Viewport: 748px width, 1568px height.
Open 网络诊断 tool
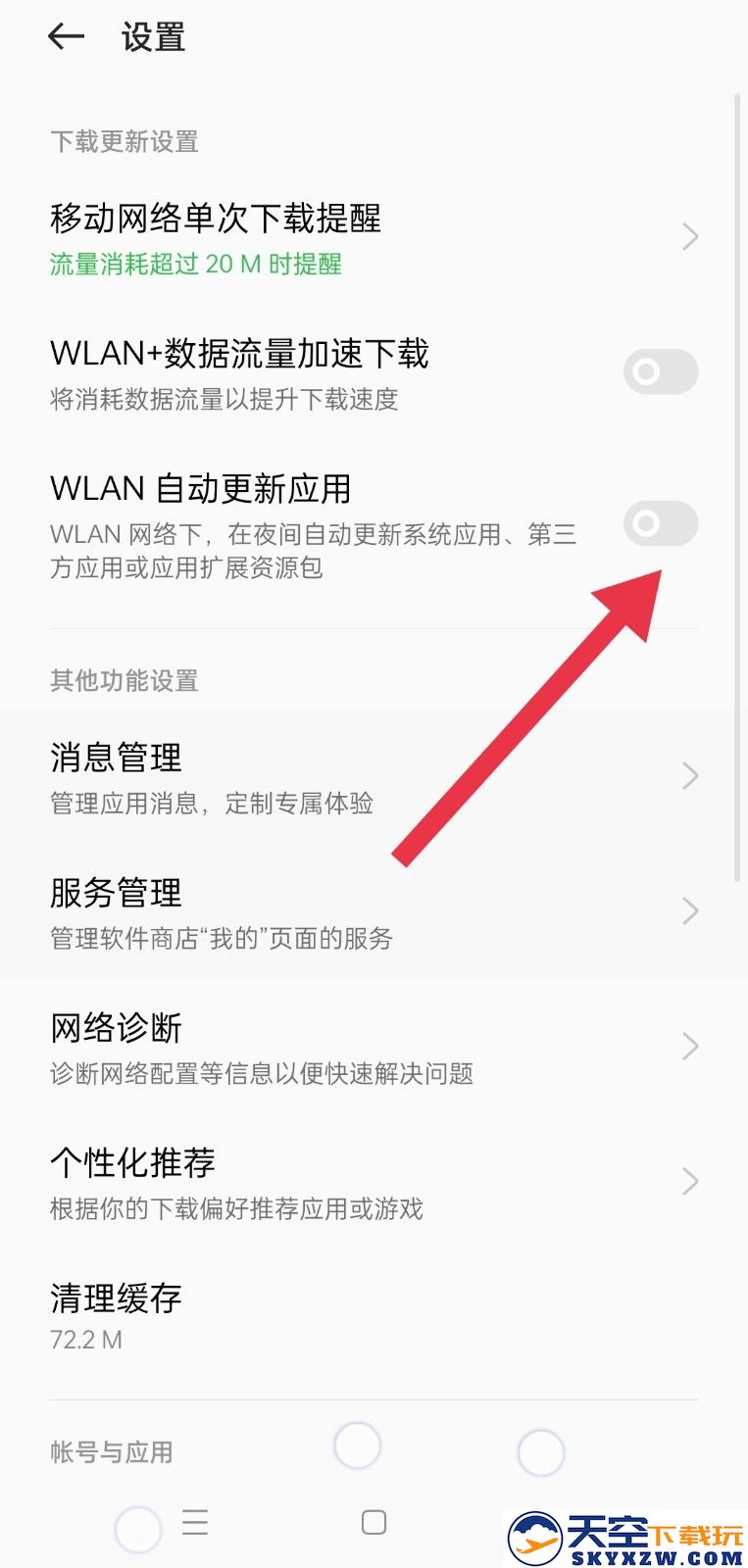tap(373, 1048)
